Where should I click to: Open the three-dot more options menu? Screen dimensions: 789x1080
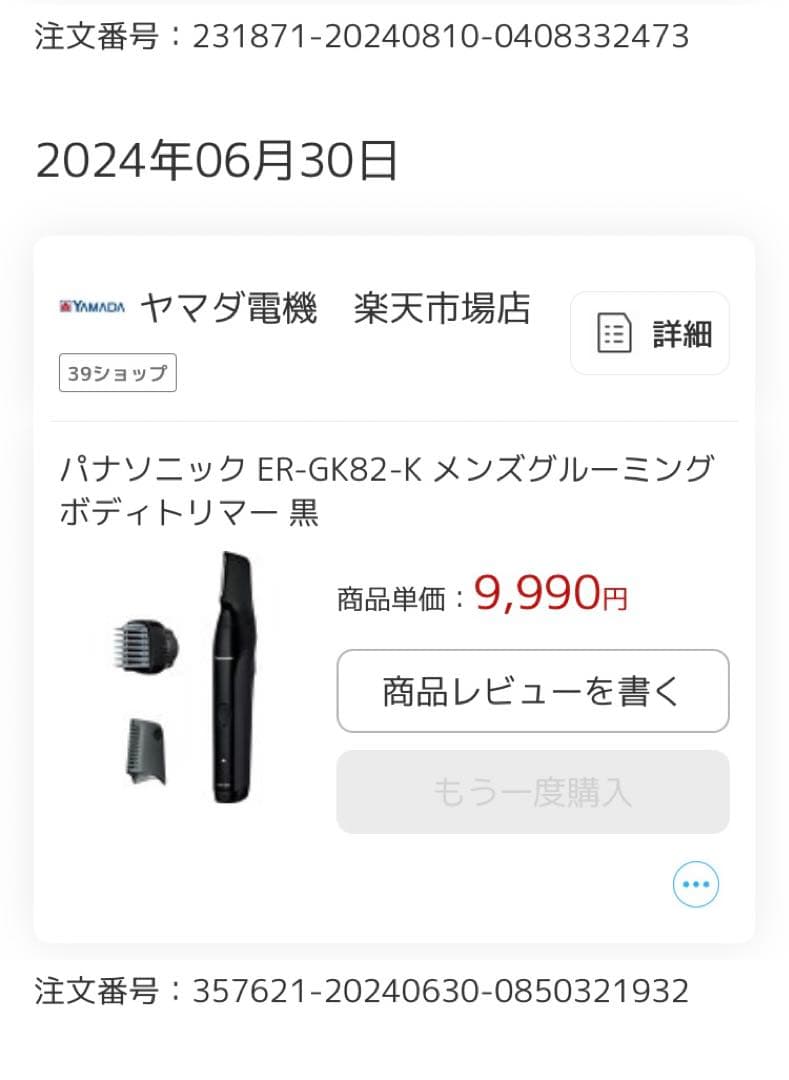tap(695, 884)
